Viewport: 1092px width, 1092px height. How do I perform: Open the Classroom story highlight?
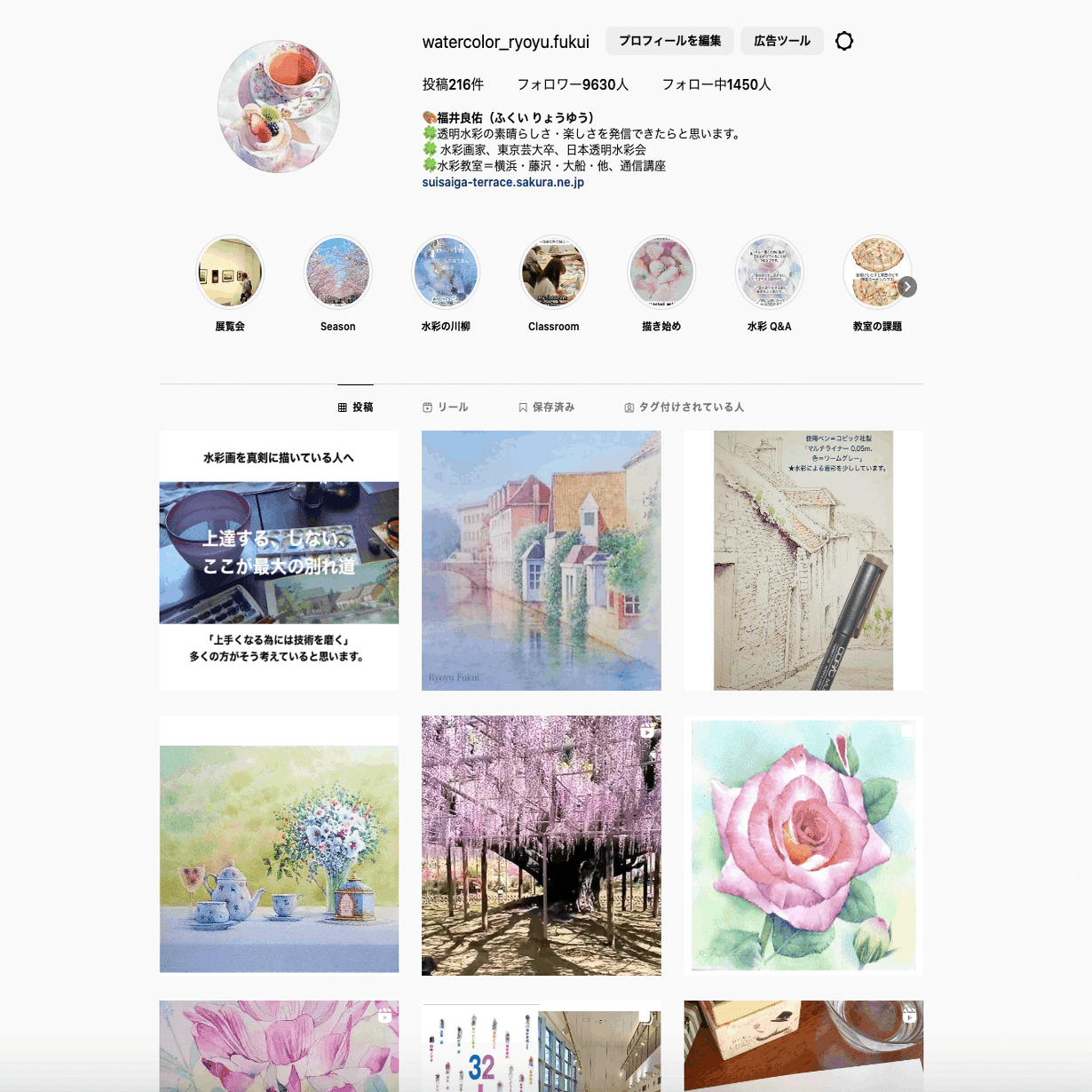553,273
